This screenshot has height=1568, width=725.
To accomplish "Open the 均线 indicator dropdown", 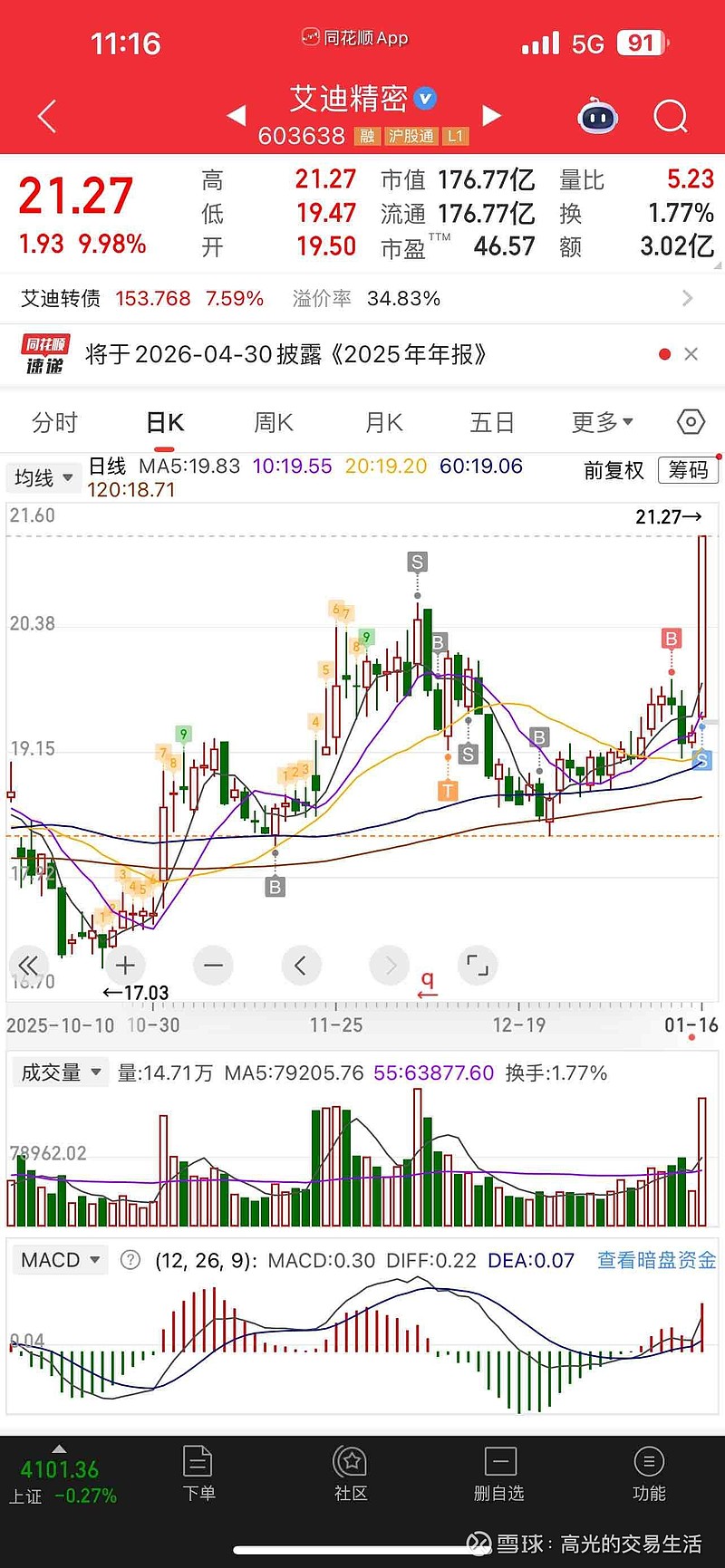I will [43, 477].
